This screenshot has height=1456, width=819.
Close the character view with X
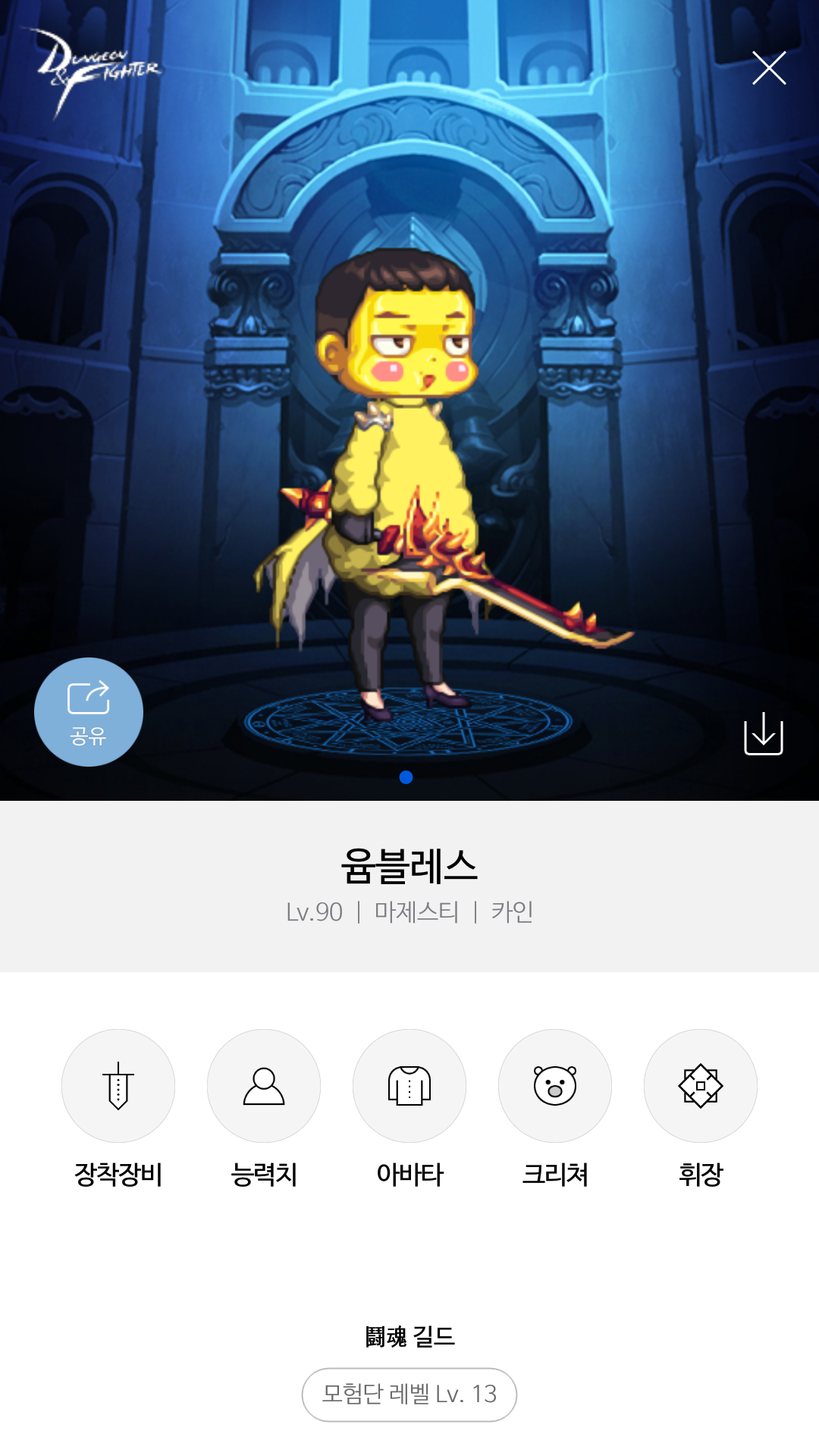coord(768,68)
